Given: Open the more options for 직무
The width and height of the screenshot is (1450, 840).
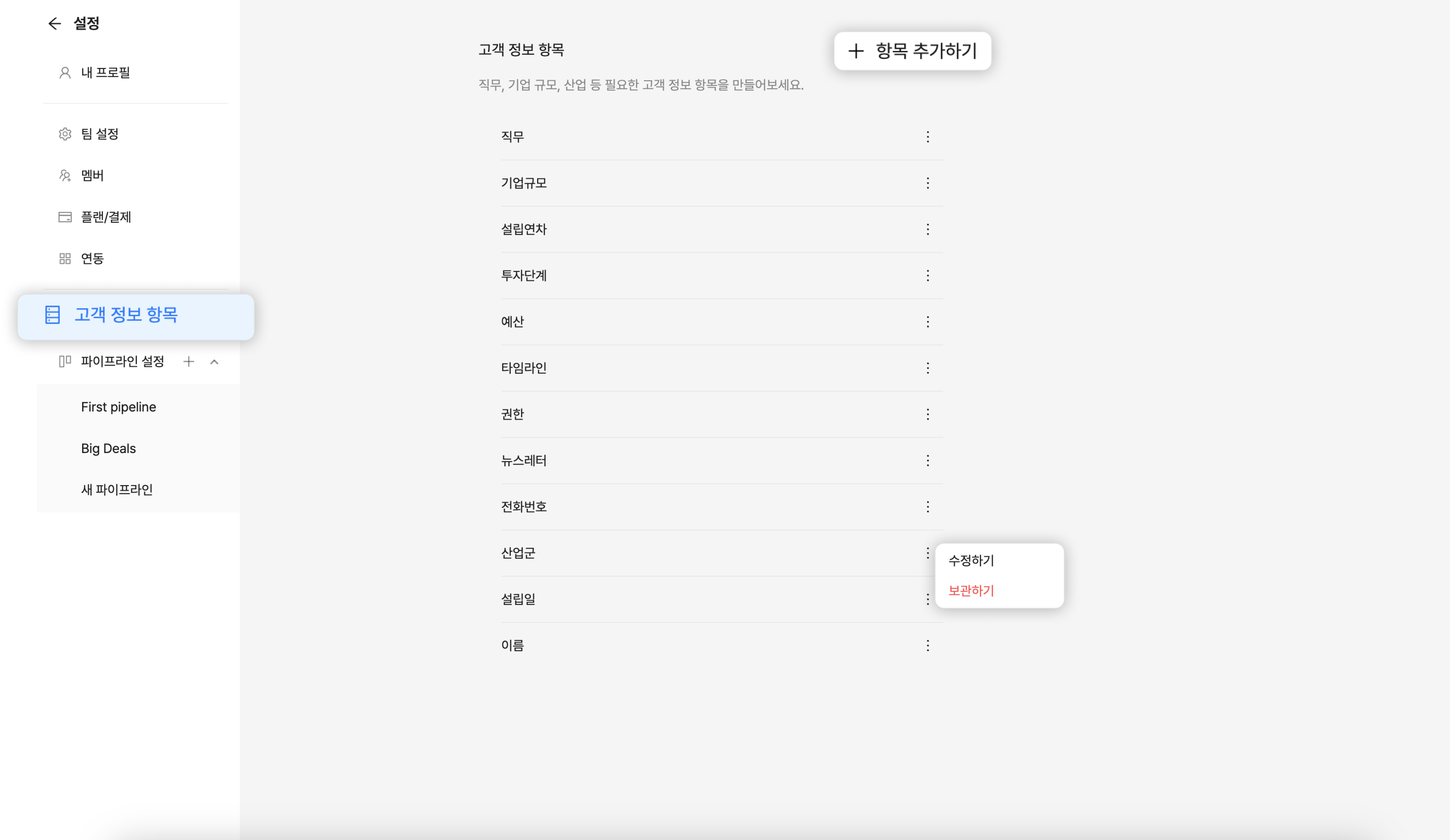Looking at the screenshot, I should tap(928, 137).
